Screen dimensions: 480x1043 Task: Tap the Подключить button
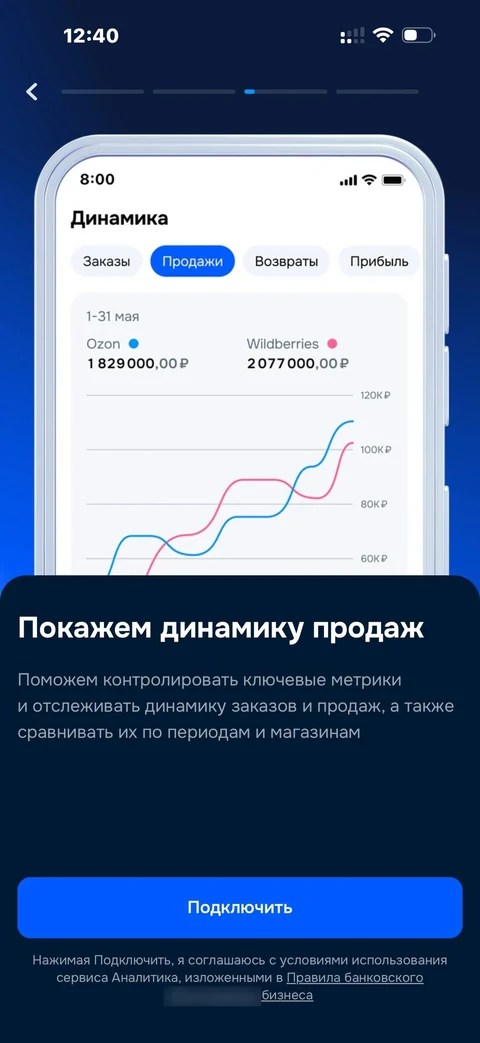click(x=240, y=907)
